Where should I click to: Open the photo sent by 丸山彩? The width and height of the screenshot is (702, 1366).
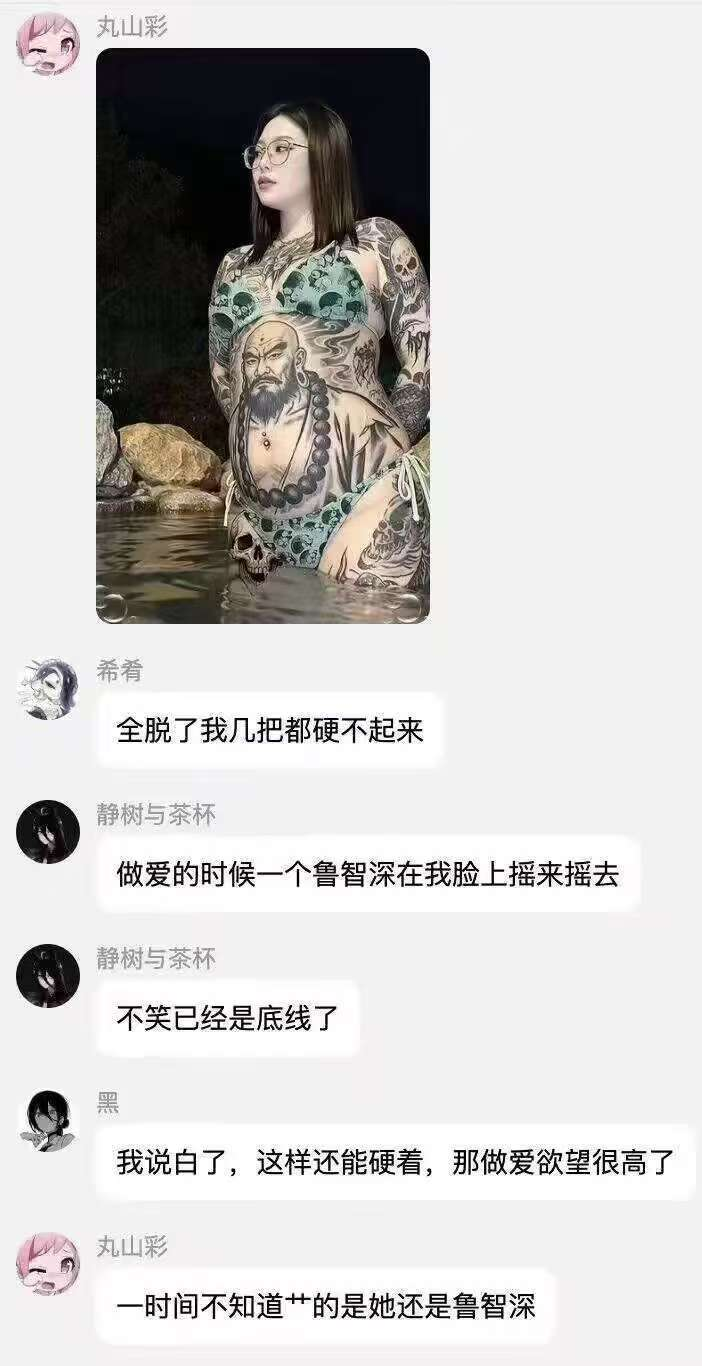262,335
